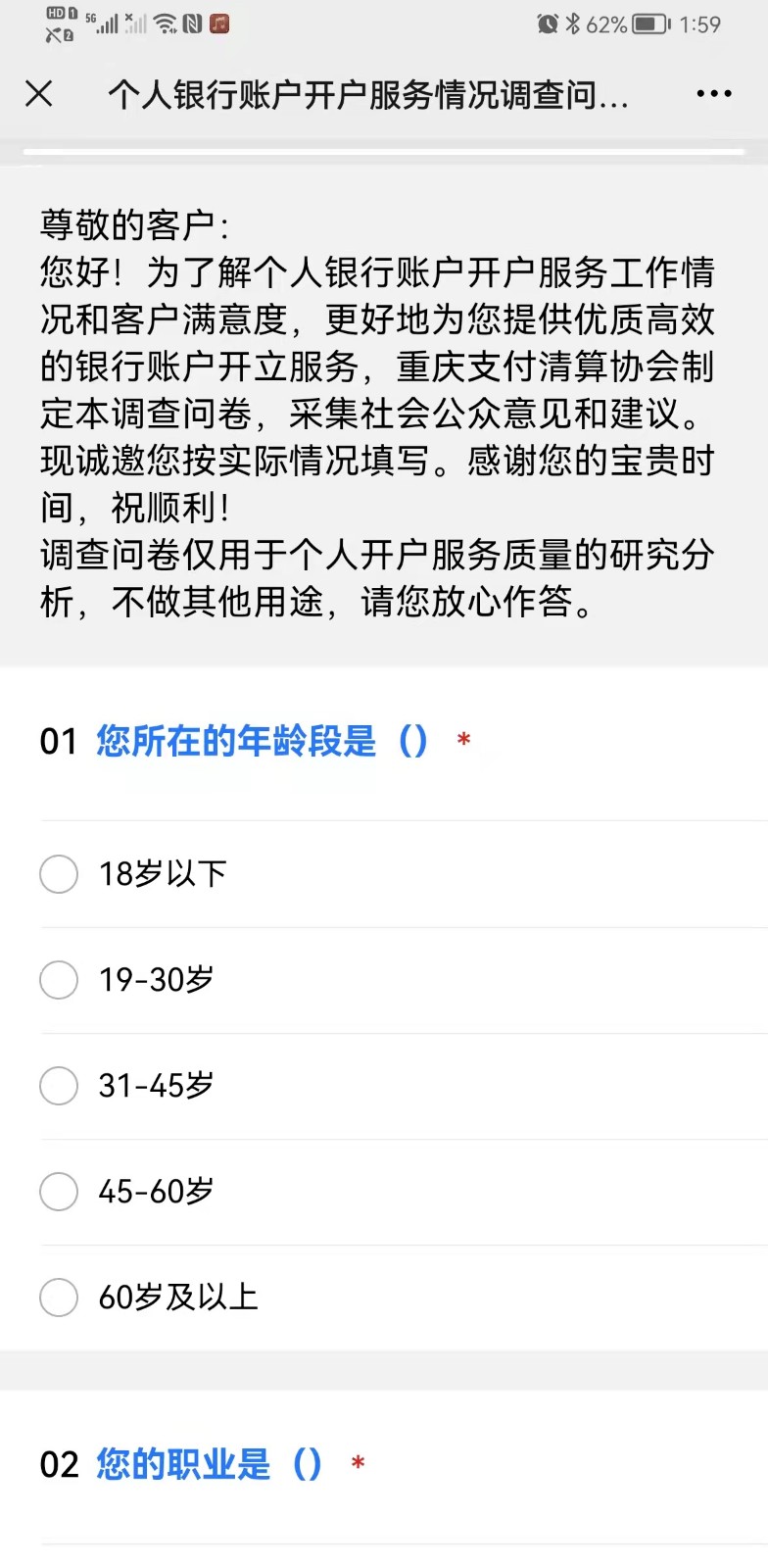Open the three-dot overflow menu
The width and height of the screenshot is (768, 1568).
[x=713, y=94]
